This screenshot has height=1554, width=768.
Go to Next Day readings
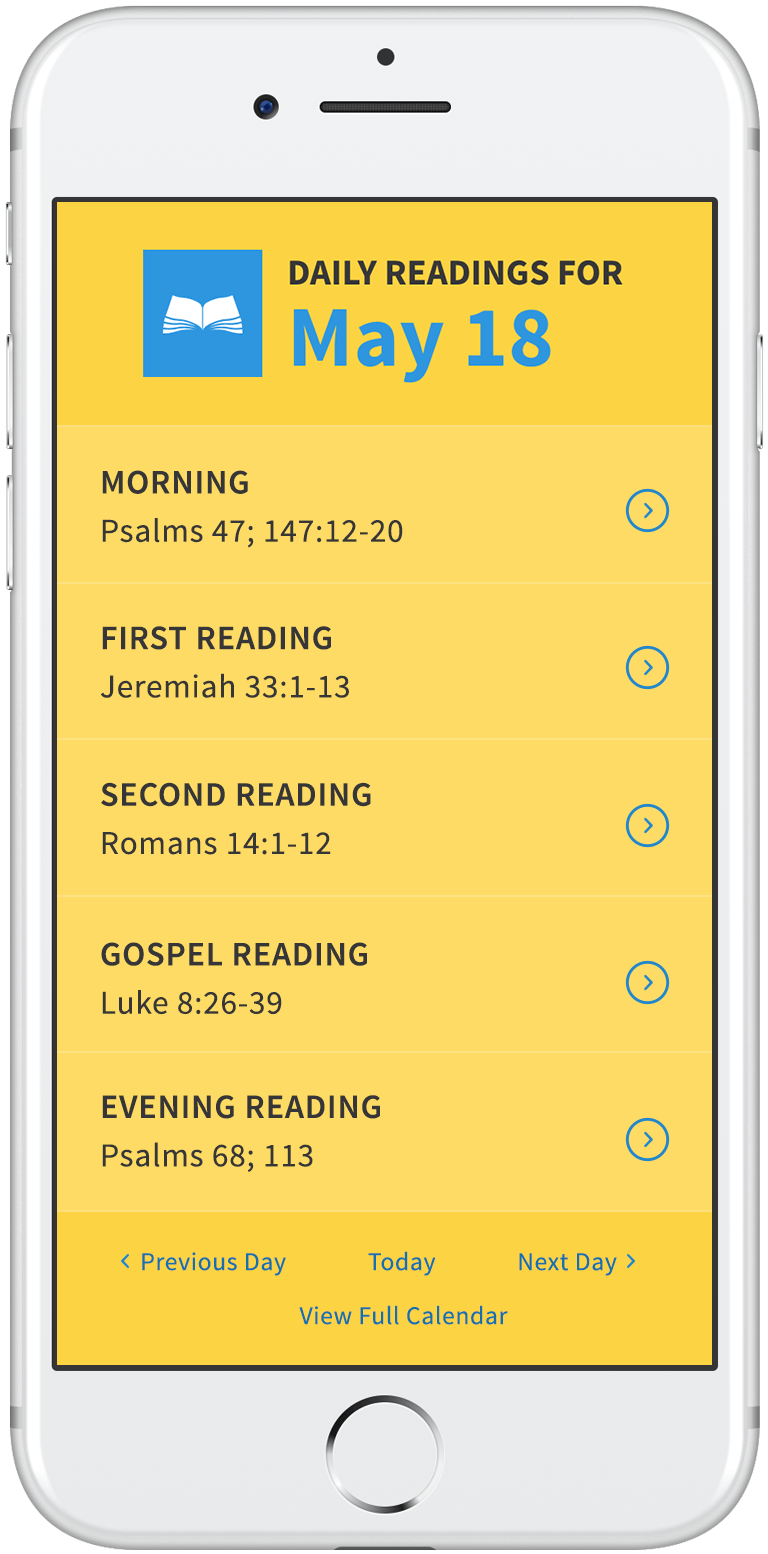[x=576, y=1262]
